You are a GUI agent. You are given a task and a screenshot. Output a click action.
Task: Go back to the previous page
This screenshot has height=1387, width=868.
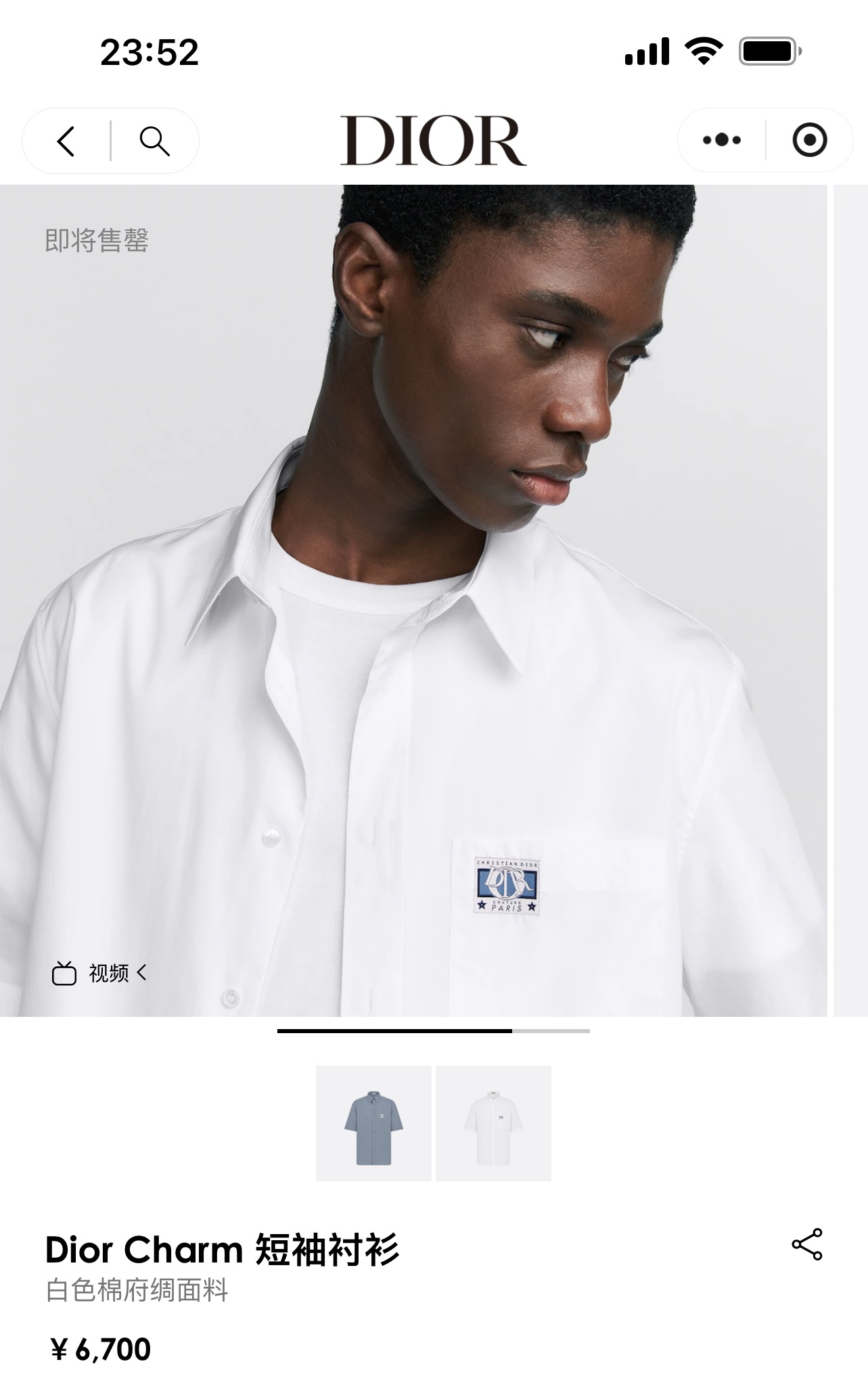point(66,141)
